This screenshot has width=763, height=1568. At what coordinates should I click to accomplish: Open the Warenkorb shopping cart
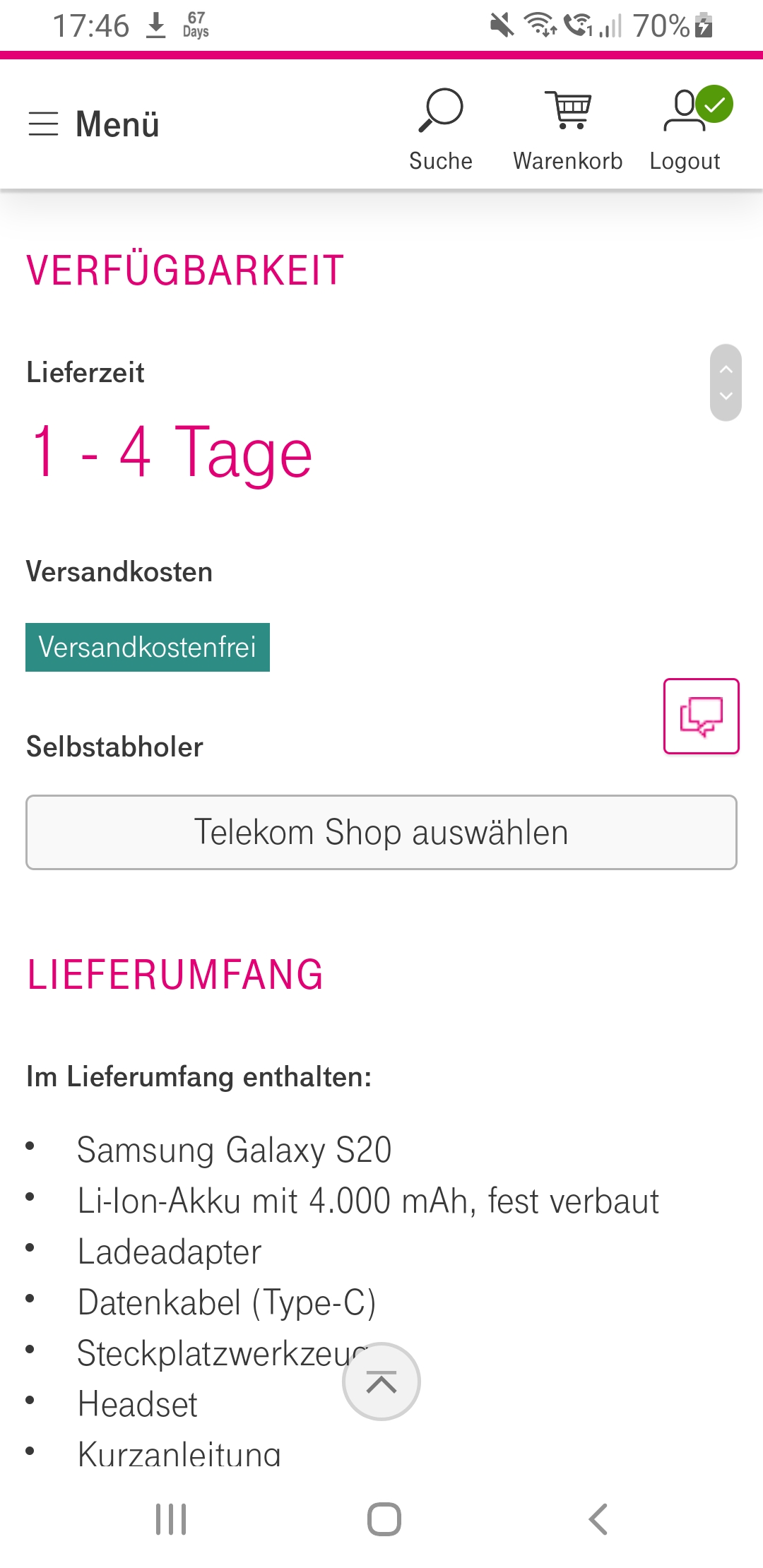tap(568, 130)
